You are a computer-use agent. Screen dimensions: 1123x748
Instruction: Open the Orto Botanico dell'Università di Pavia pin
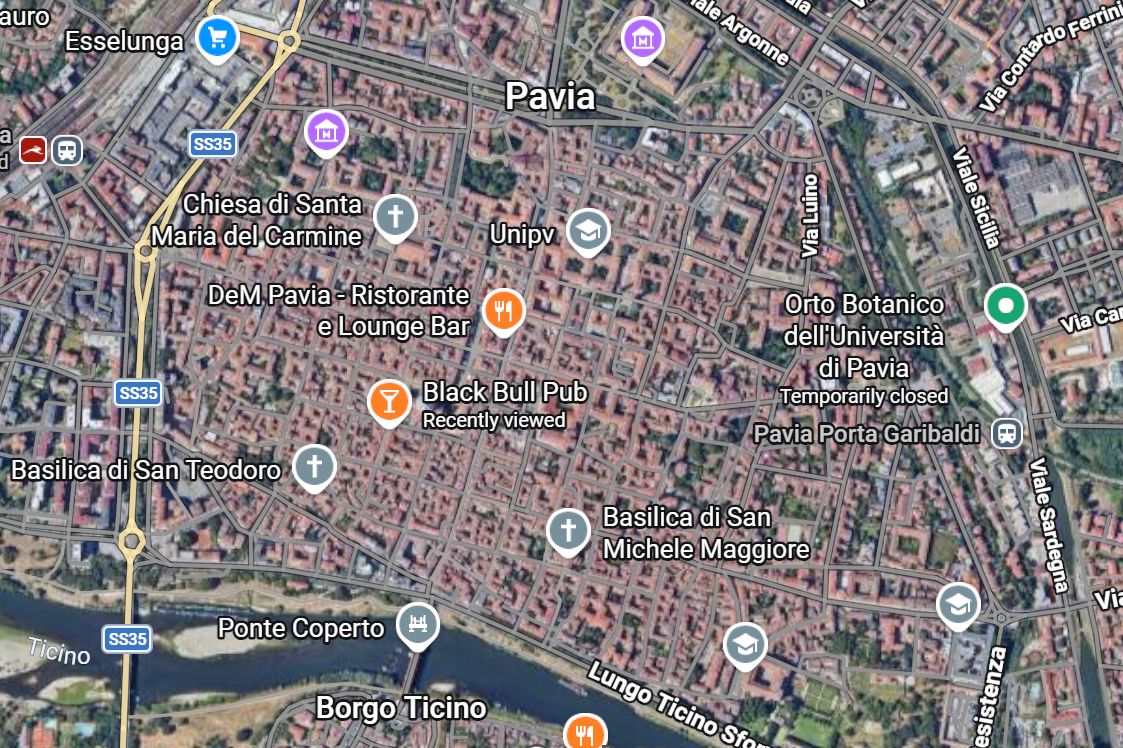(1005, 306)
